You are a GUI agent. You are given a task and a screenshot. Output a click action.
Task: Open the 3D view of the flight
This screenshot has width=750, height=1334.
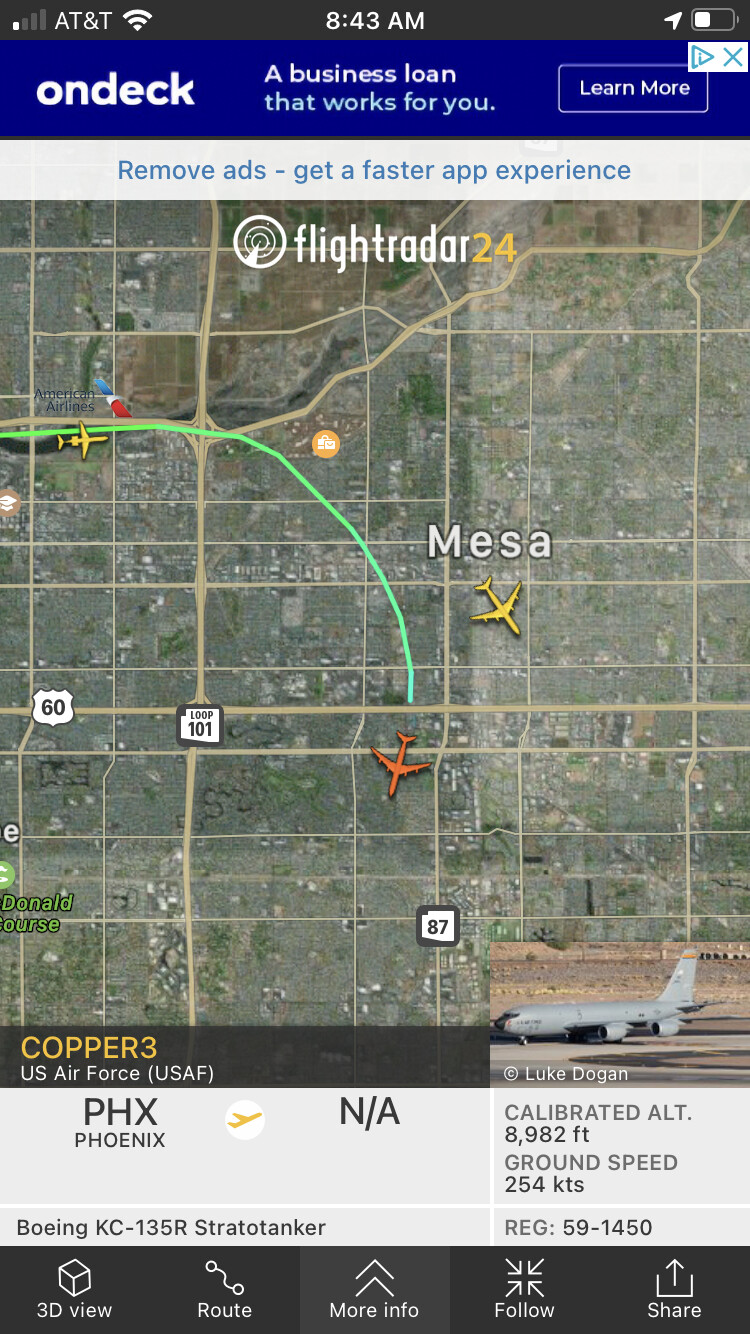coord(75,1290)
